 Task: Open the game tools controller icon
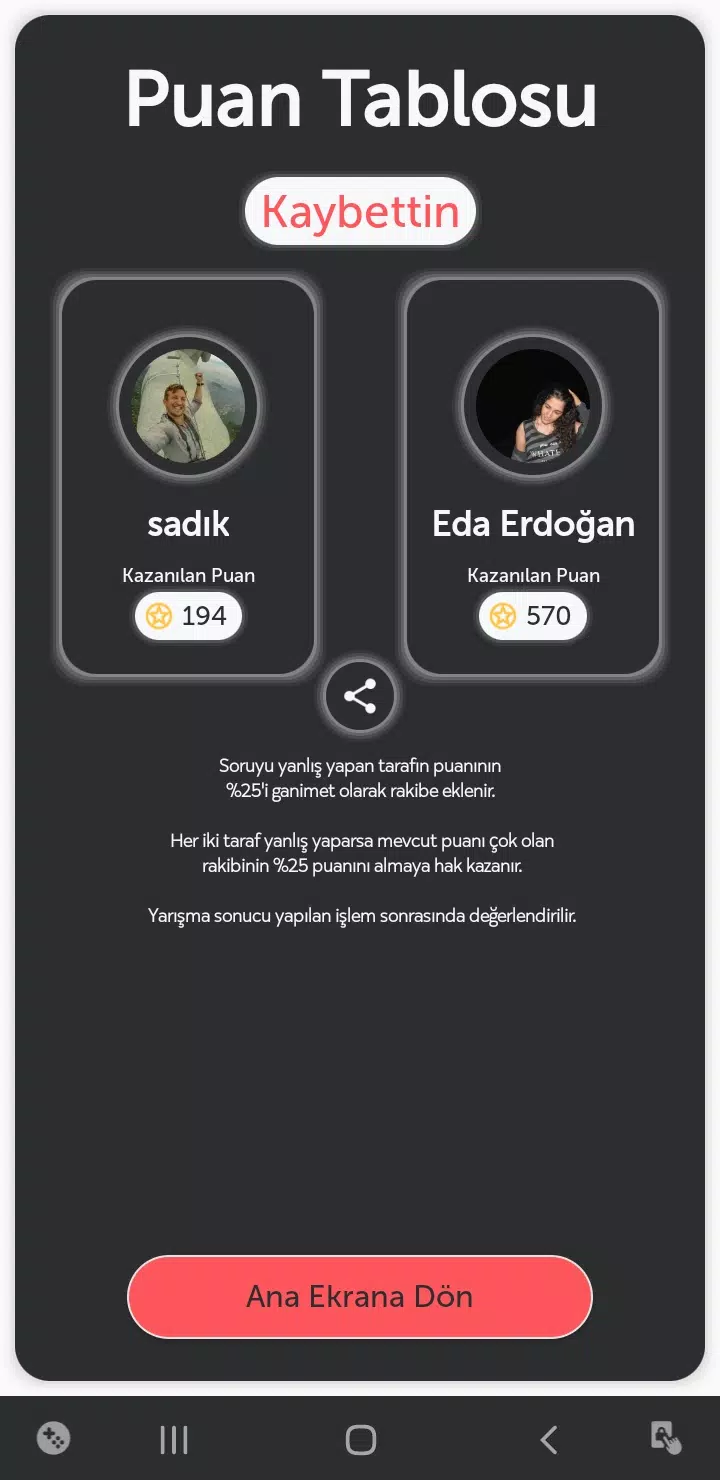coord(53,1439)
